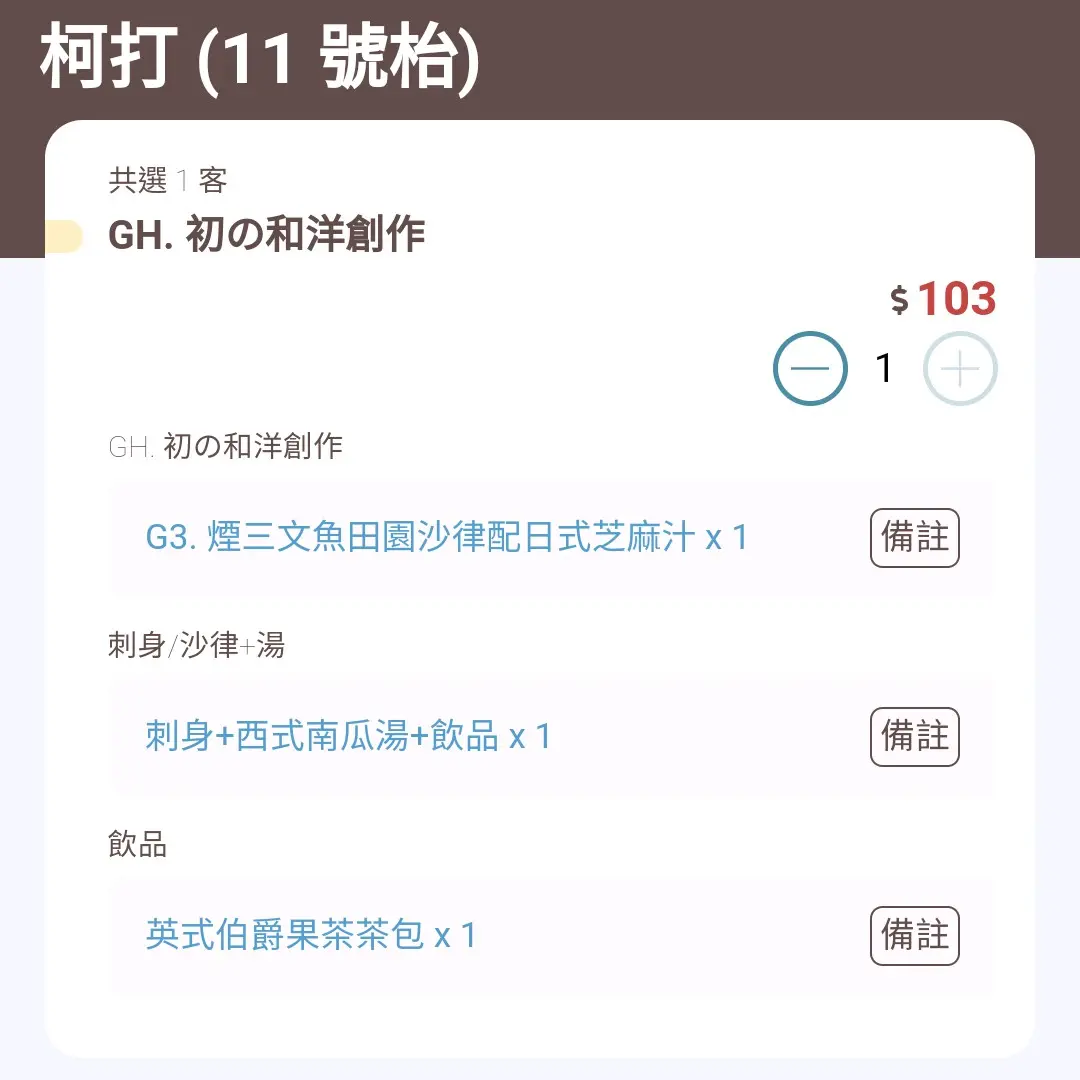Decrease set meal quantity with minus button
This screenshot has width=1080, height=1080.
[x=810, y=368]
